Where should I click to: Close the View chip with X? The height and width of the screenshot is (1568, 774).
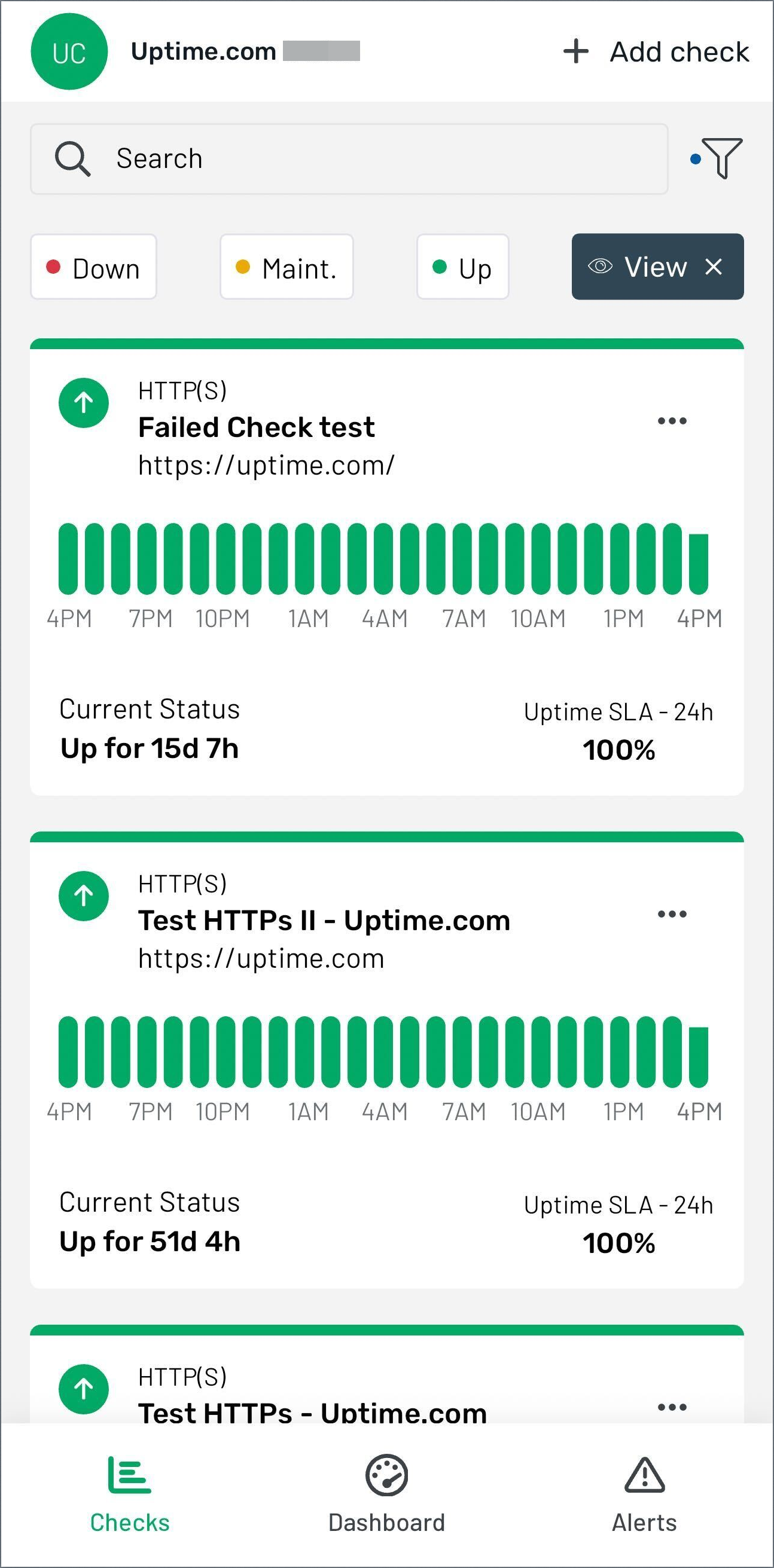coord(713,267)
